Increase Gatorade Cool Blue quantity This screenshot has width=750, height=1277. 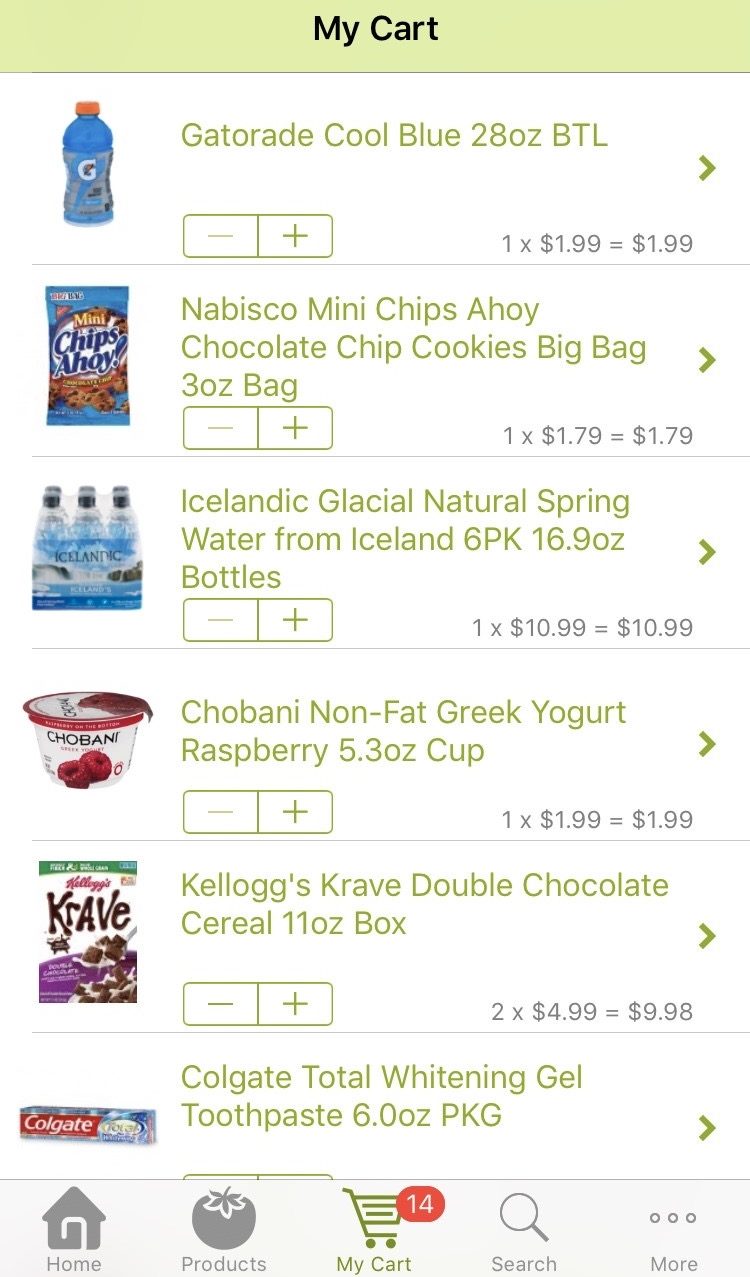coord(295,236)
